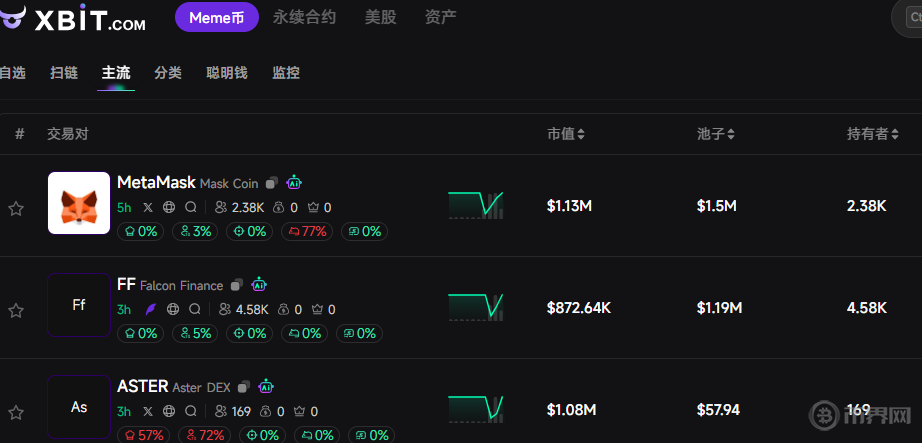Viewport: 922px width, 443px height.
Task: Switch to 永续合约 section
Action: [304, 17]
